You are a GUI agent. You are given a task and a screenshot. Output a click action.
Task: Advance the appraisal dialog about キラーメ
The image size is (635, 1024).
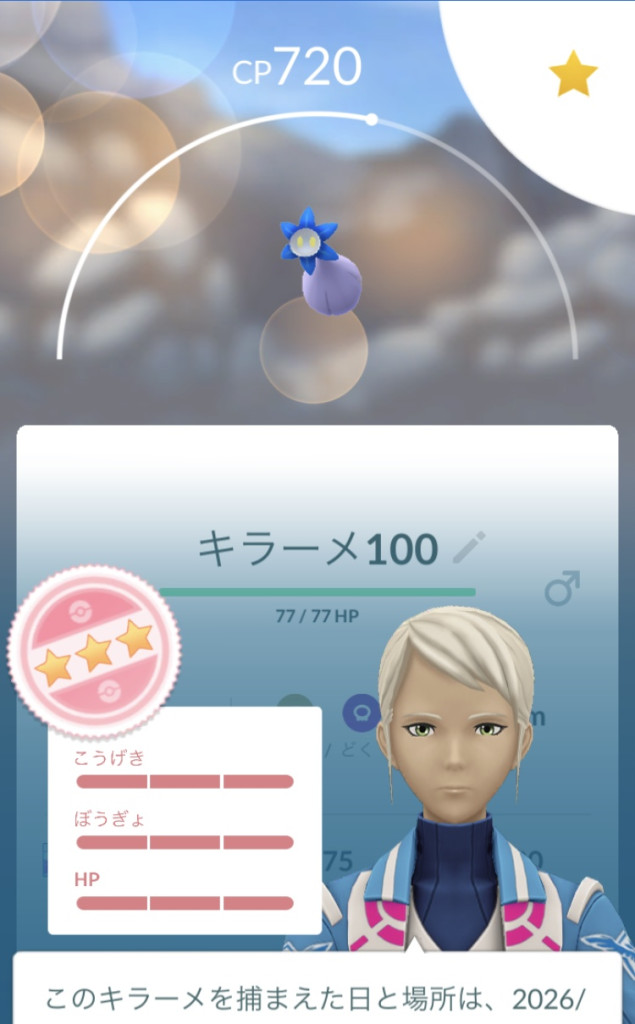[x=317, y=994]
